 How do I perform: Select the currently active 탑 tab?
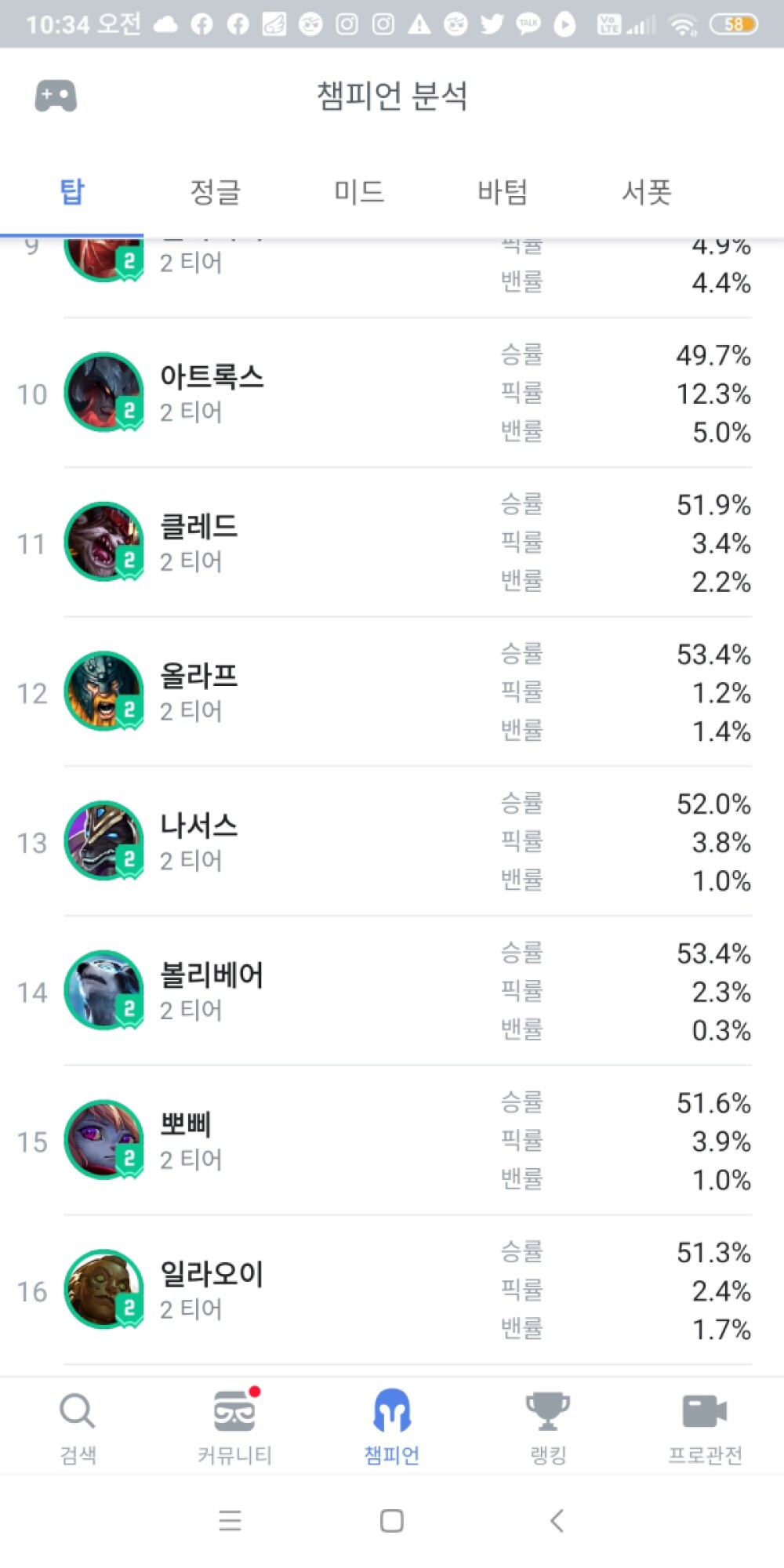click(x=70, y=192)
